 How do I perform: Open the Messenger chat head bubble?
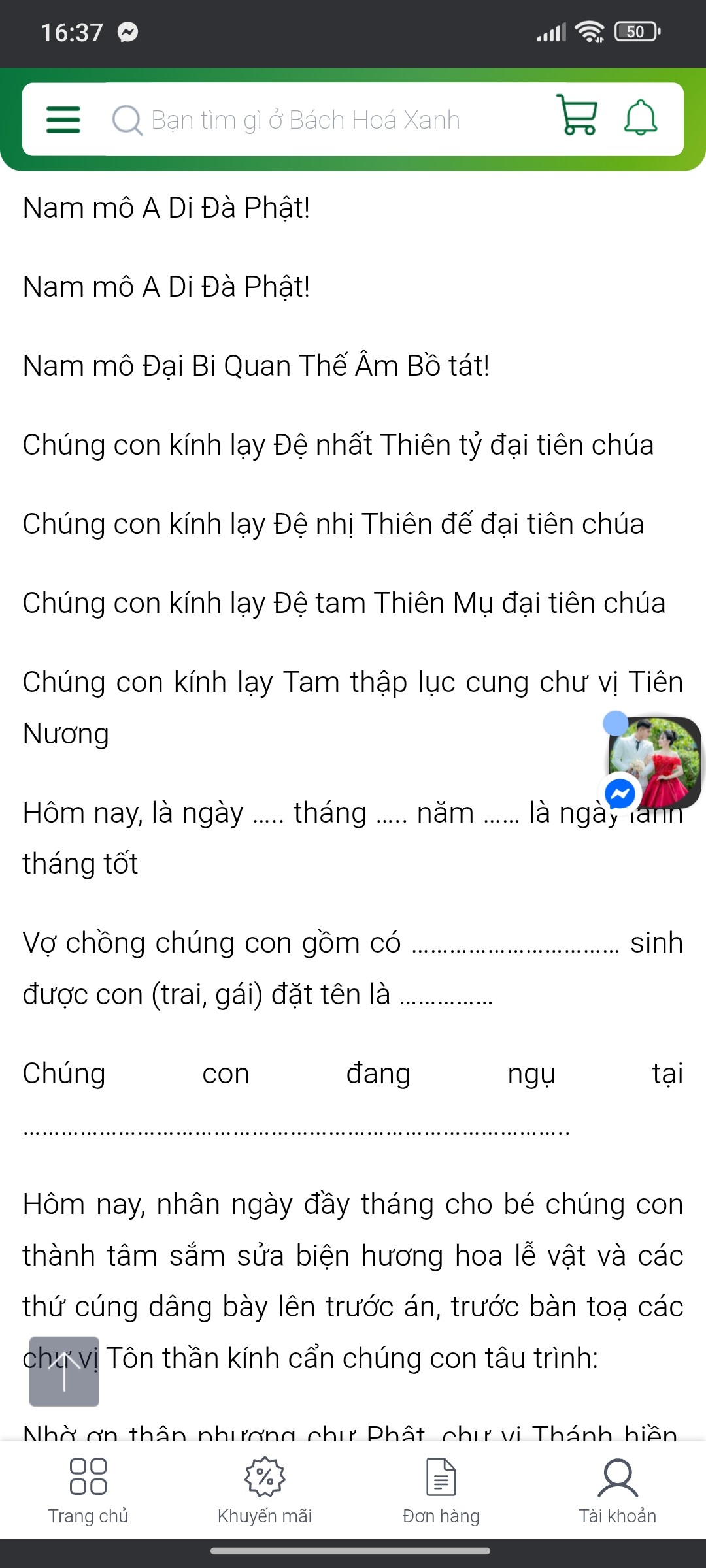[x=654, y=762]
